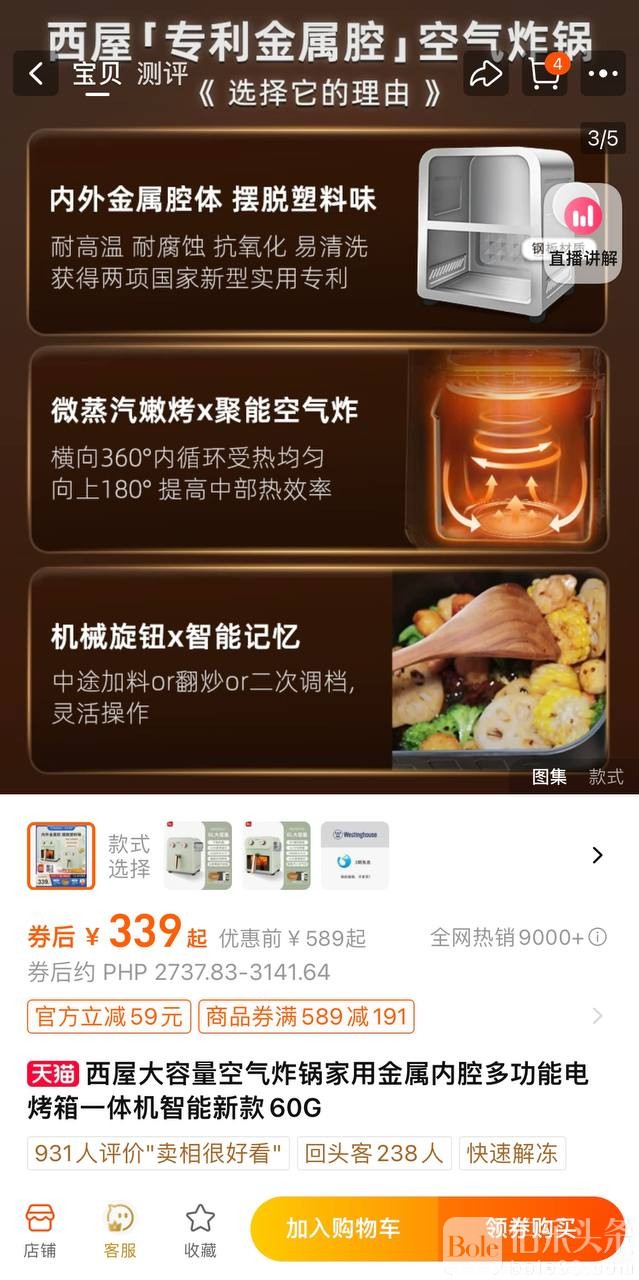
Task: Tap 加入购物车 to add to cart
Action: point(343,1228)
